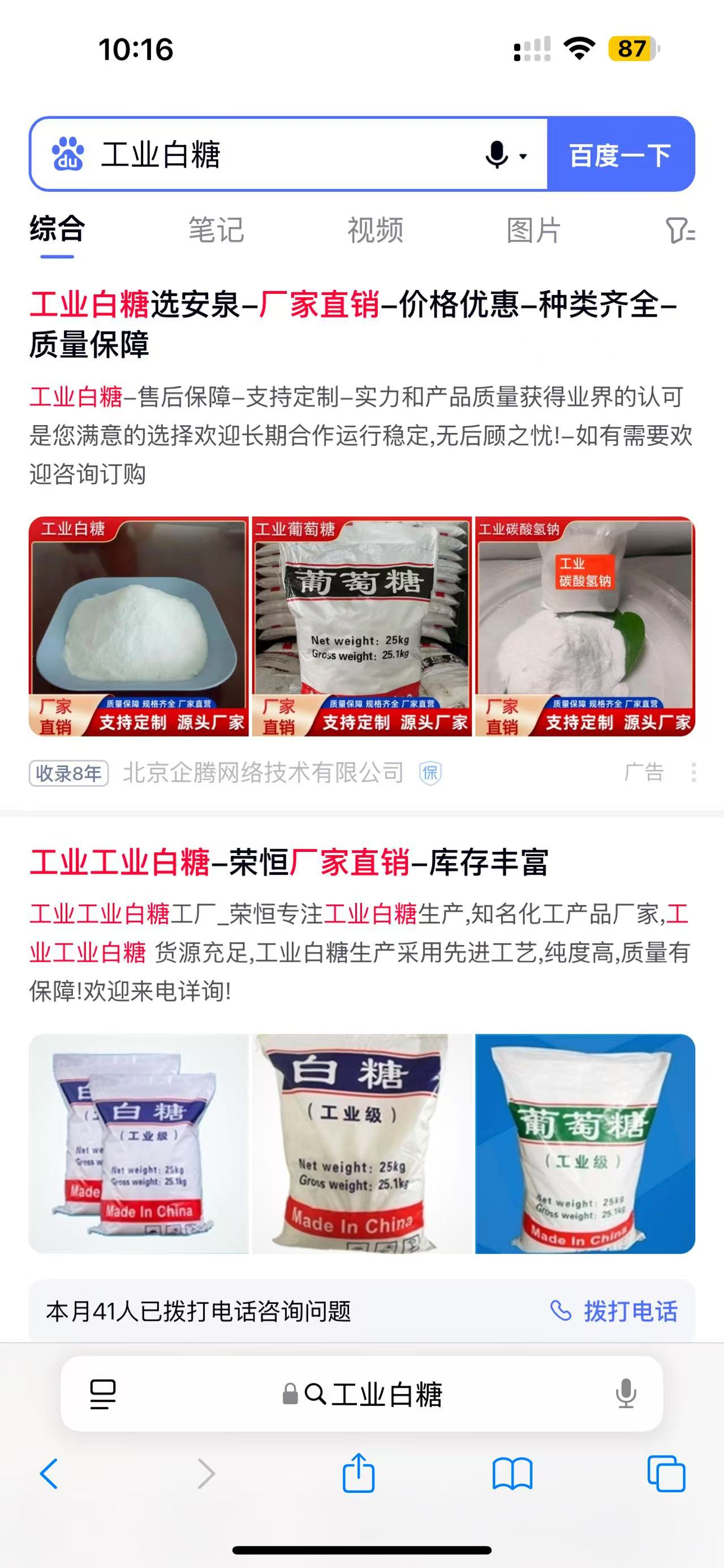Screen dimensions: 724x1568
Task: Tap the voice search microphone in Baidu bar
Action: pyautogui.click(x=497, y=155)
